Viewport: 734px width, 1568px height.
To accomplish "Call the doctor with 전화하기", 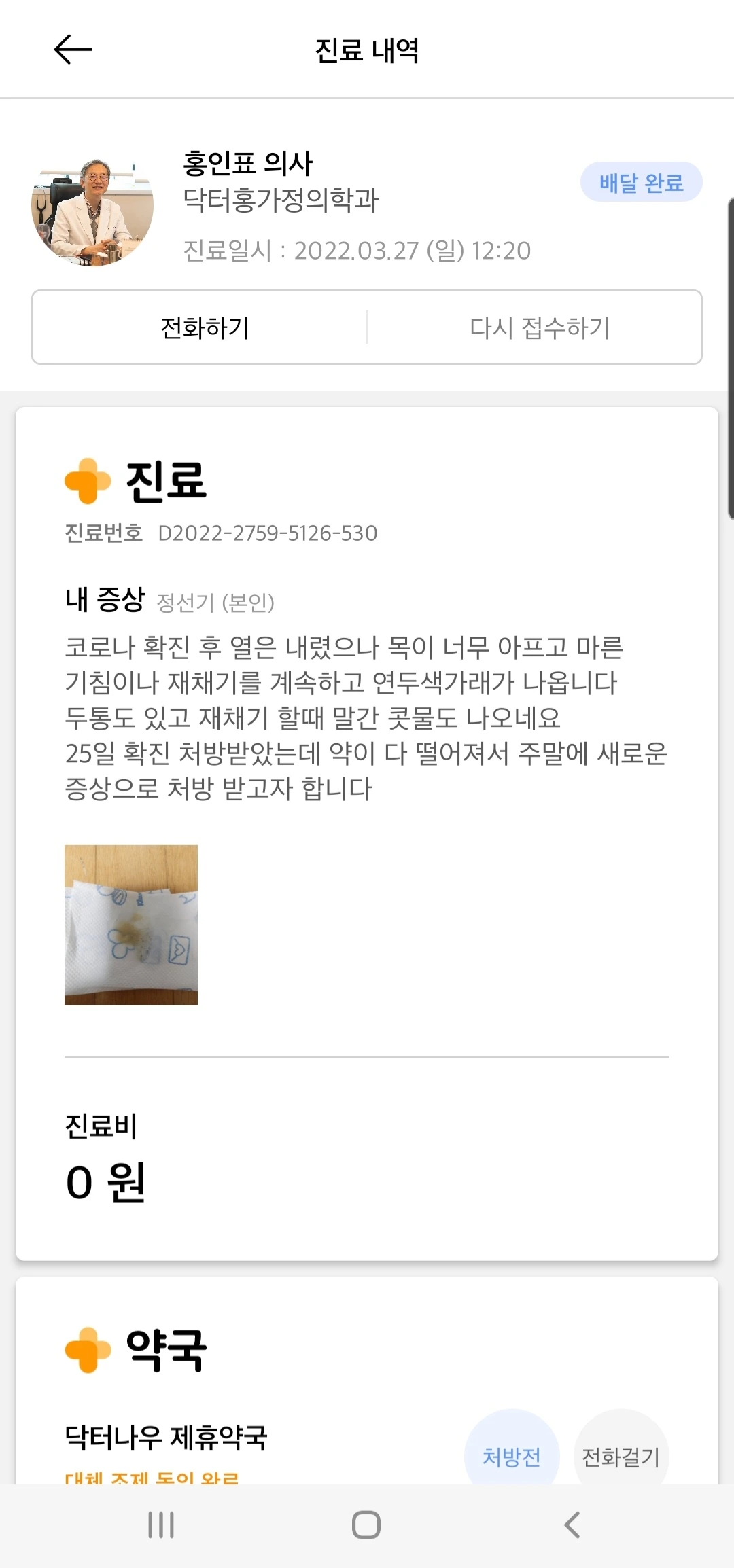I will pos(205,328).
